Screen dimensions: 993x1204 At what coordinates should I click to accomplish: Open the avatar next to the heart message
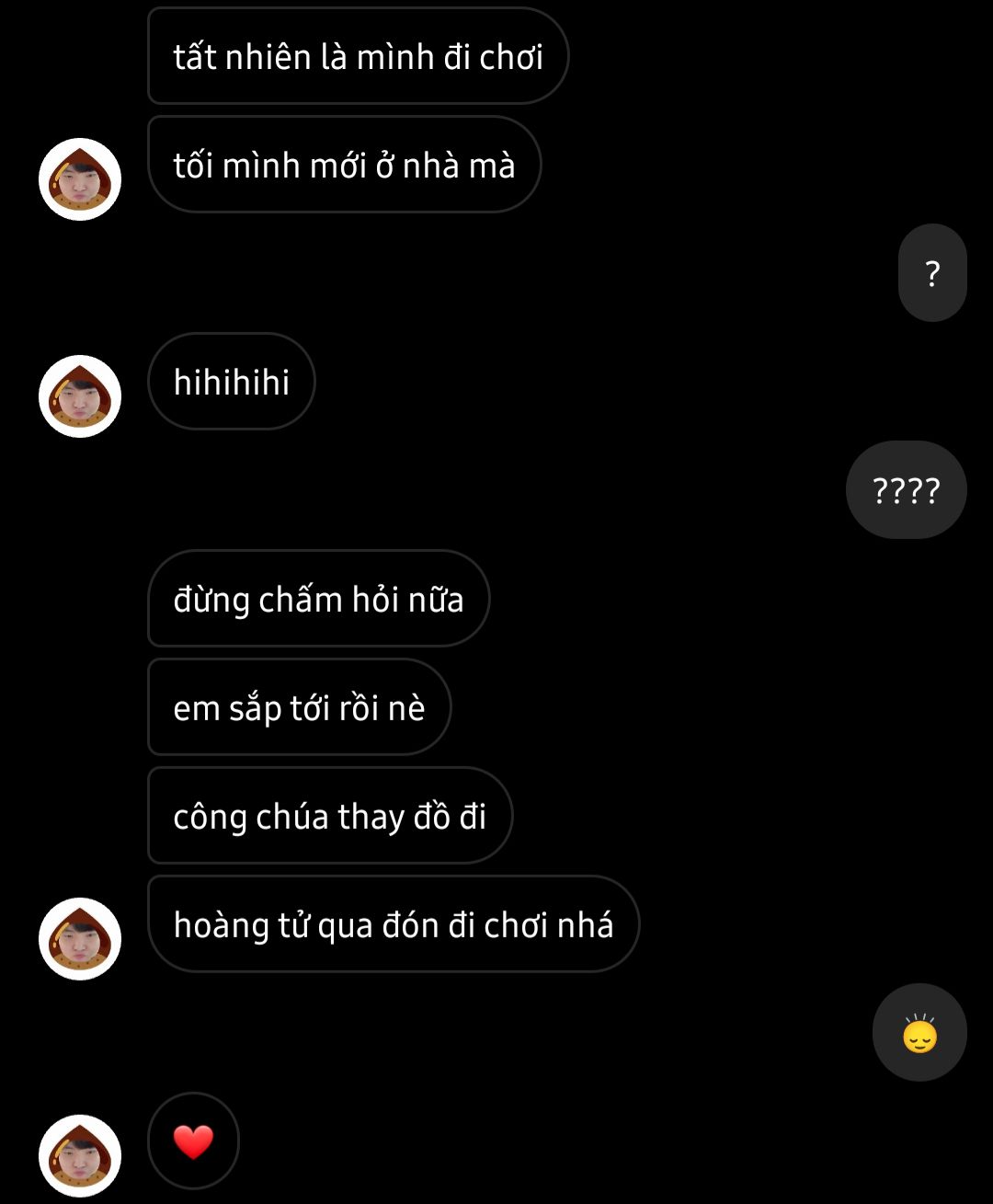[80, 1155]
